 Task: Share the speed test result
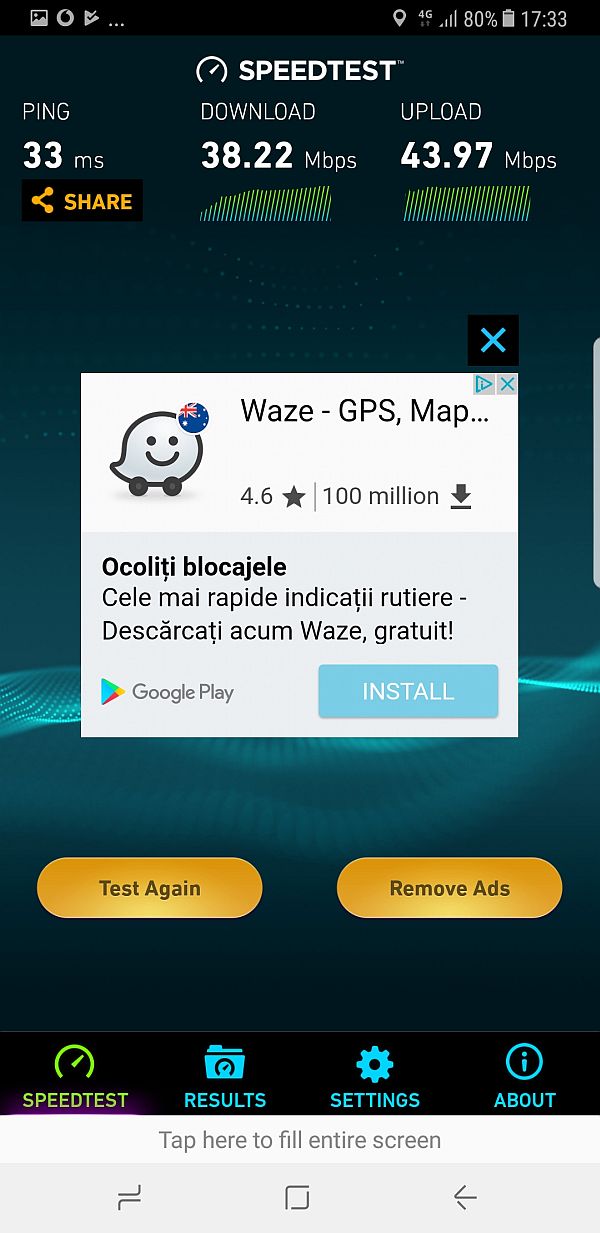[82, 201]
